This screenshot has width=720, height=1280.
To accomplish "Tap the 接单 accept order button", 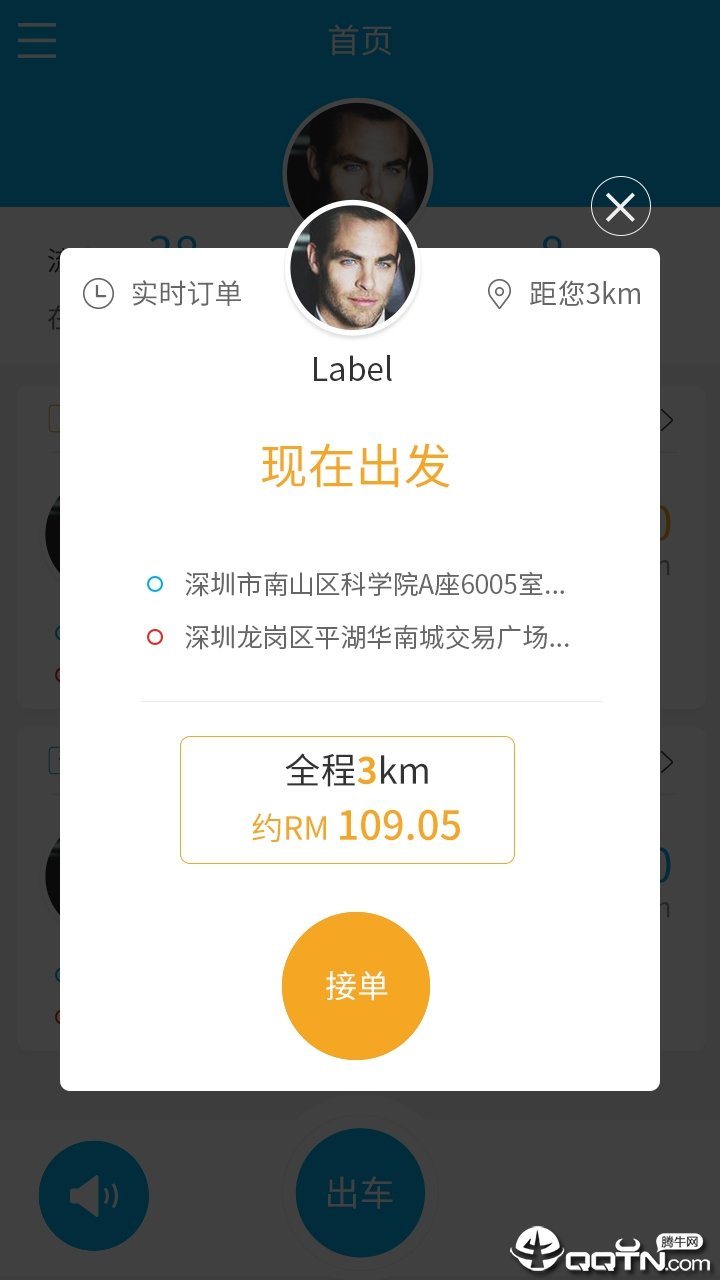I will [x=355, y=985].
